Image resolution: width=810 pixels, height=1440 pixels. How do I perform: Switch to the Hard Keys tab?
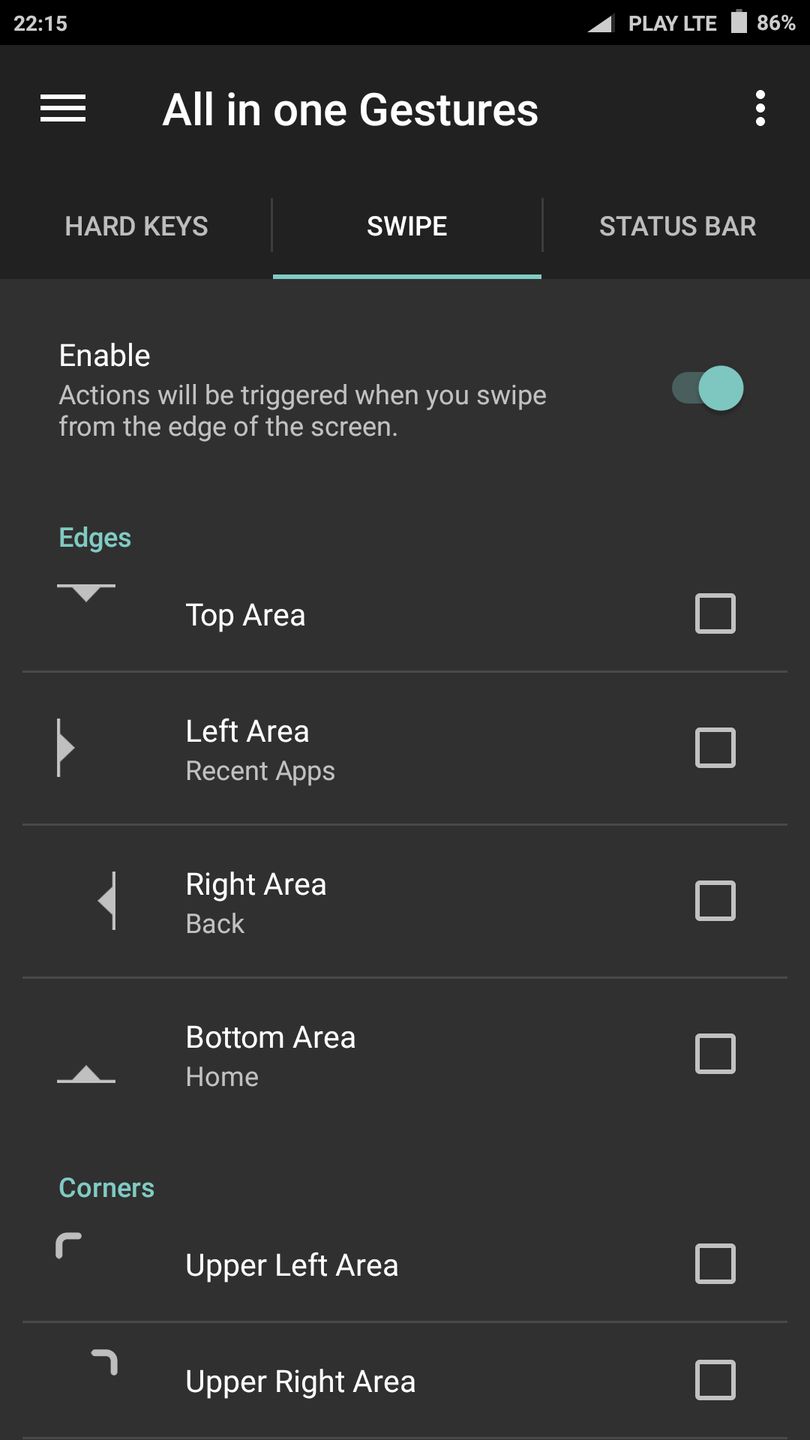[136, 227]
